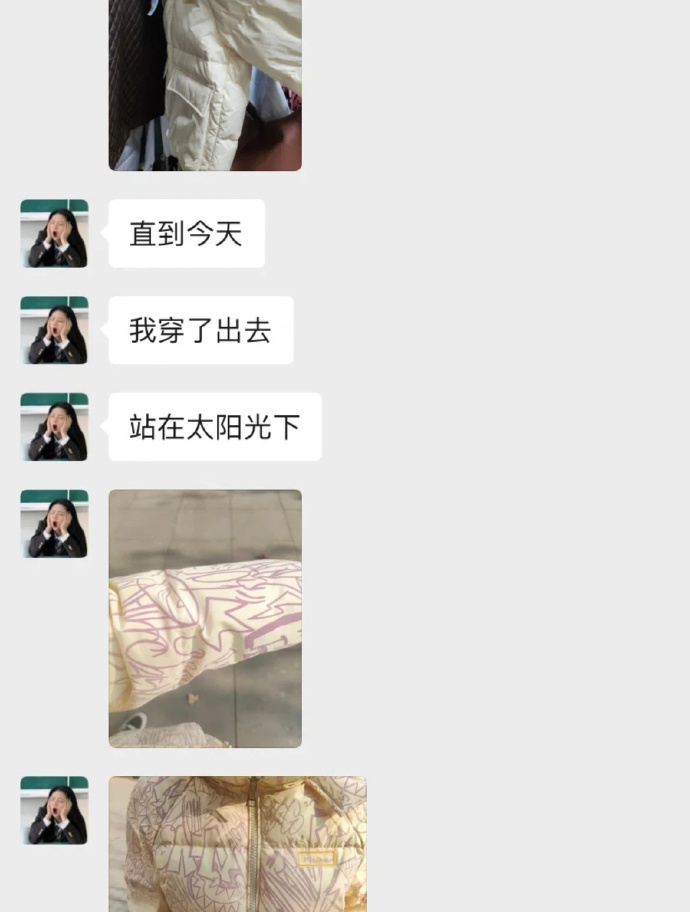This screenshot has width=690, height=912.
Task: Open the zippered patterned jacket photo
Action: (x=238, y=844)
